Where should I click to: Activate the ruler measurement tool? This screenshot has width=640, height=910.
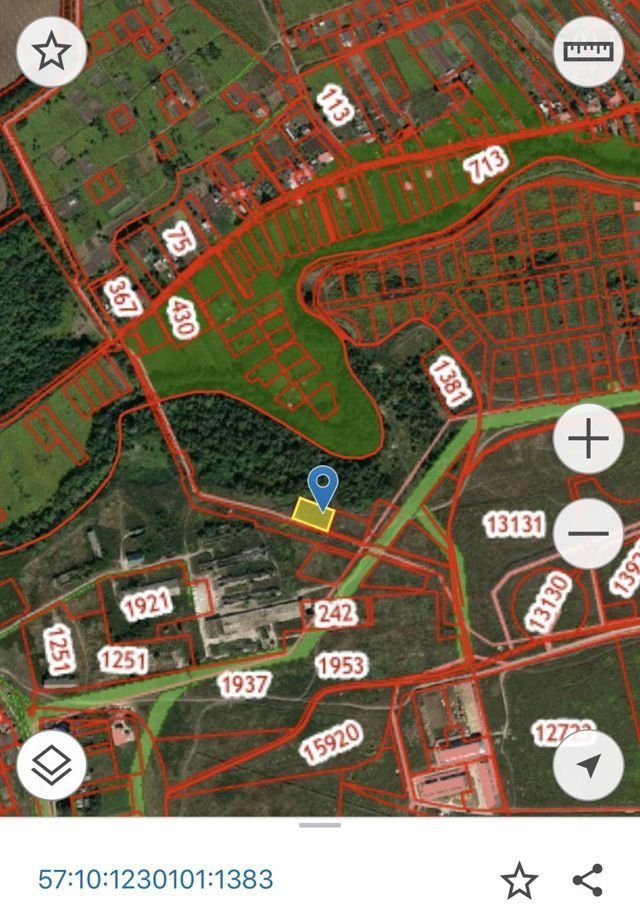(x=588, y=51)
